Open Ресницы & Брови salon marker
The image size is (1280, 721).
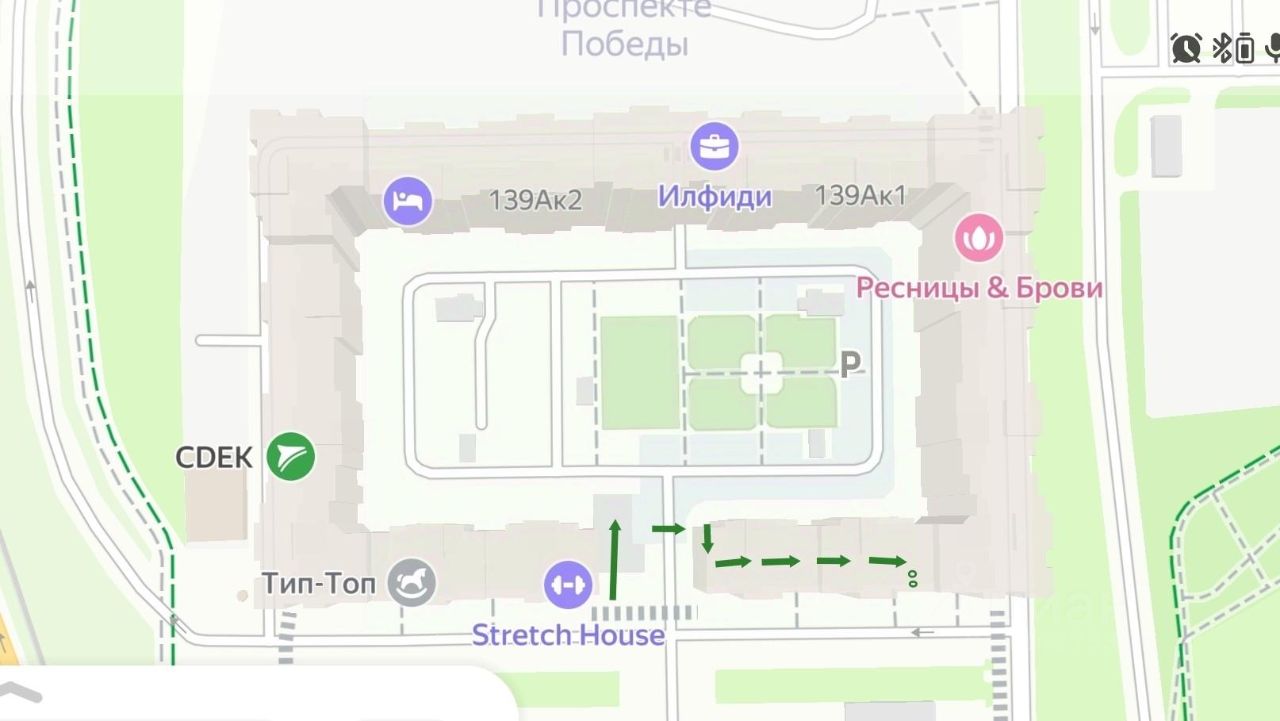tap(978, 238)
